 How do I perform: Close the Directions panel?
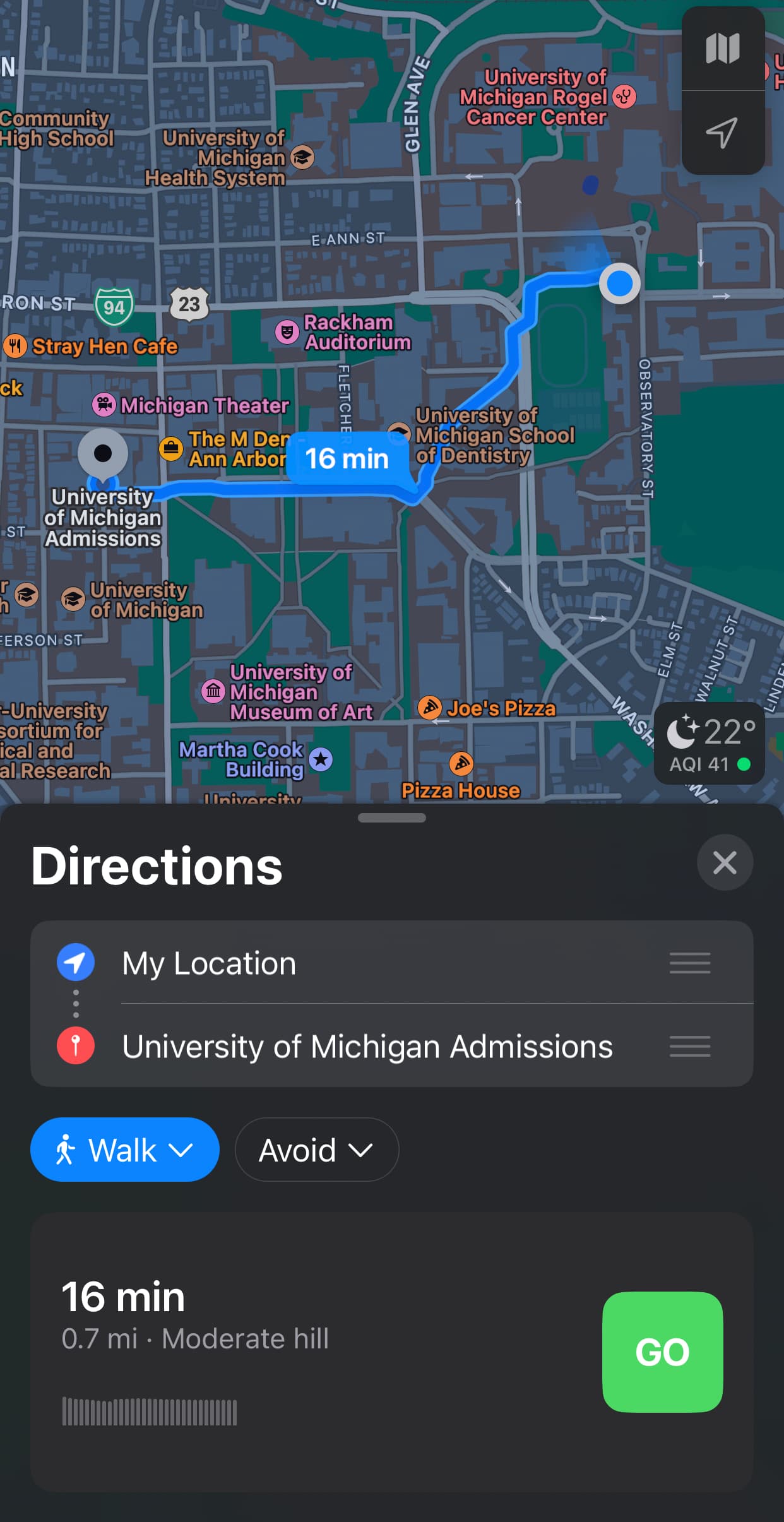[x=725, y=862]
